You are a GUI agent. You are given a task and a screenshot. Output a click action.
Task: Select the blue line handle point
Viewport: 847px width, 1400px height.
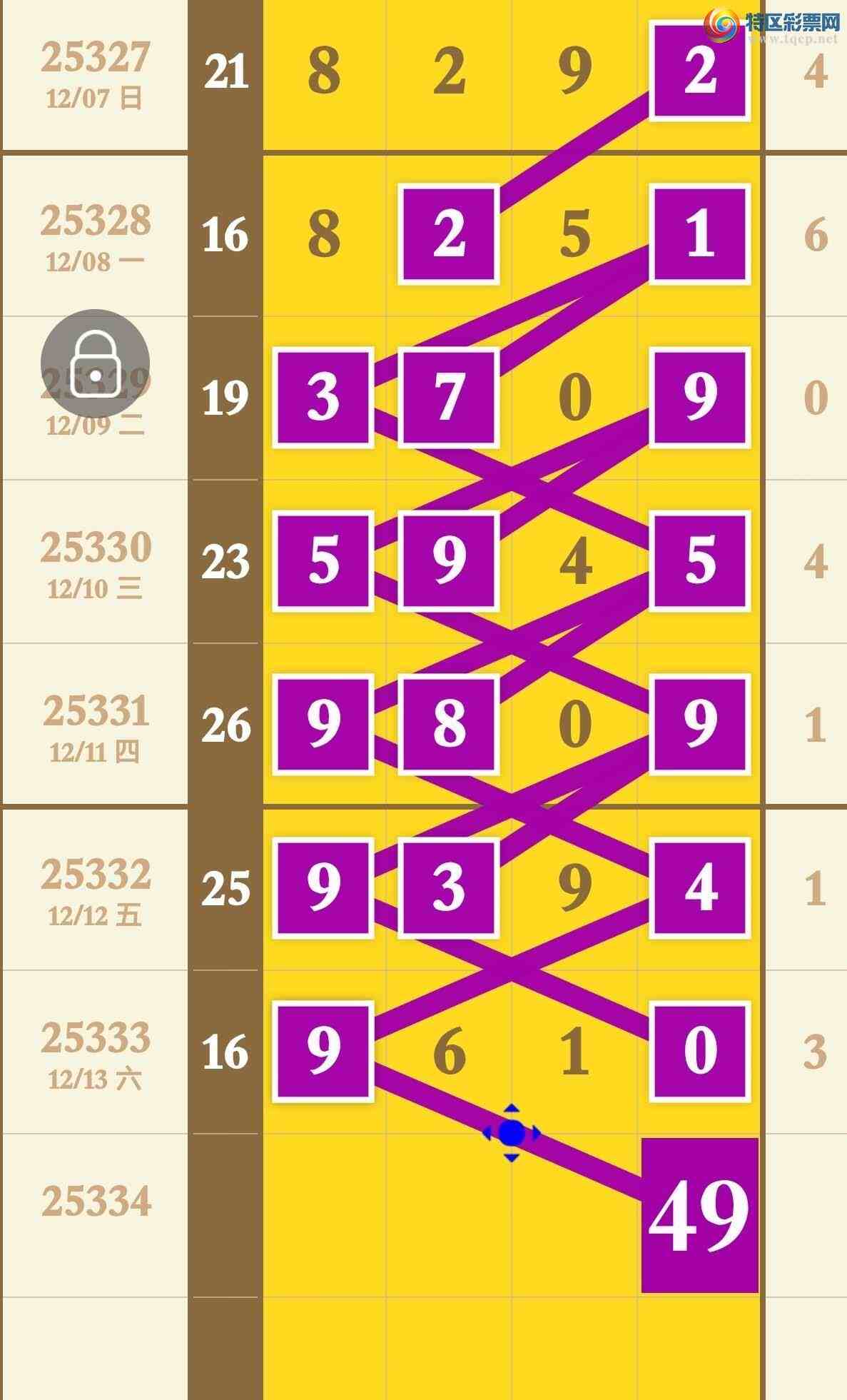[x=512, y=1133]
